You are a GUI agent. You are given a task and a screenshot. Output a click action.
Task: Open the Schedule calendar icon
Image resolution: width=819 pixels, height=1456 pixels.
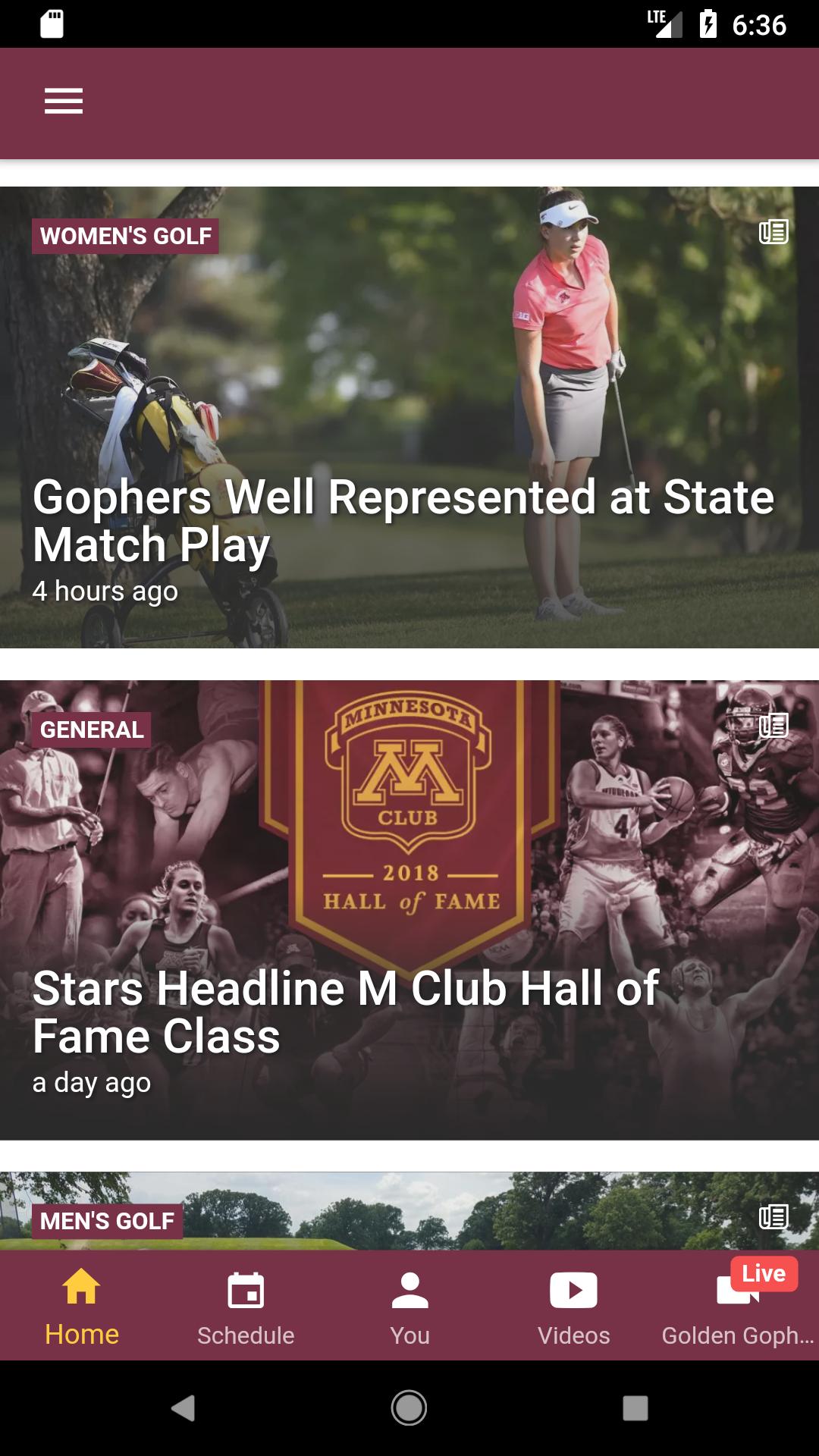point(245,1291)
